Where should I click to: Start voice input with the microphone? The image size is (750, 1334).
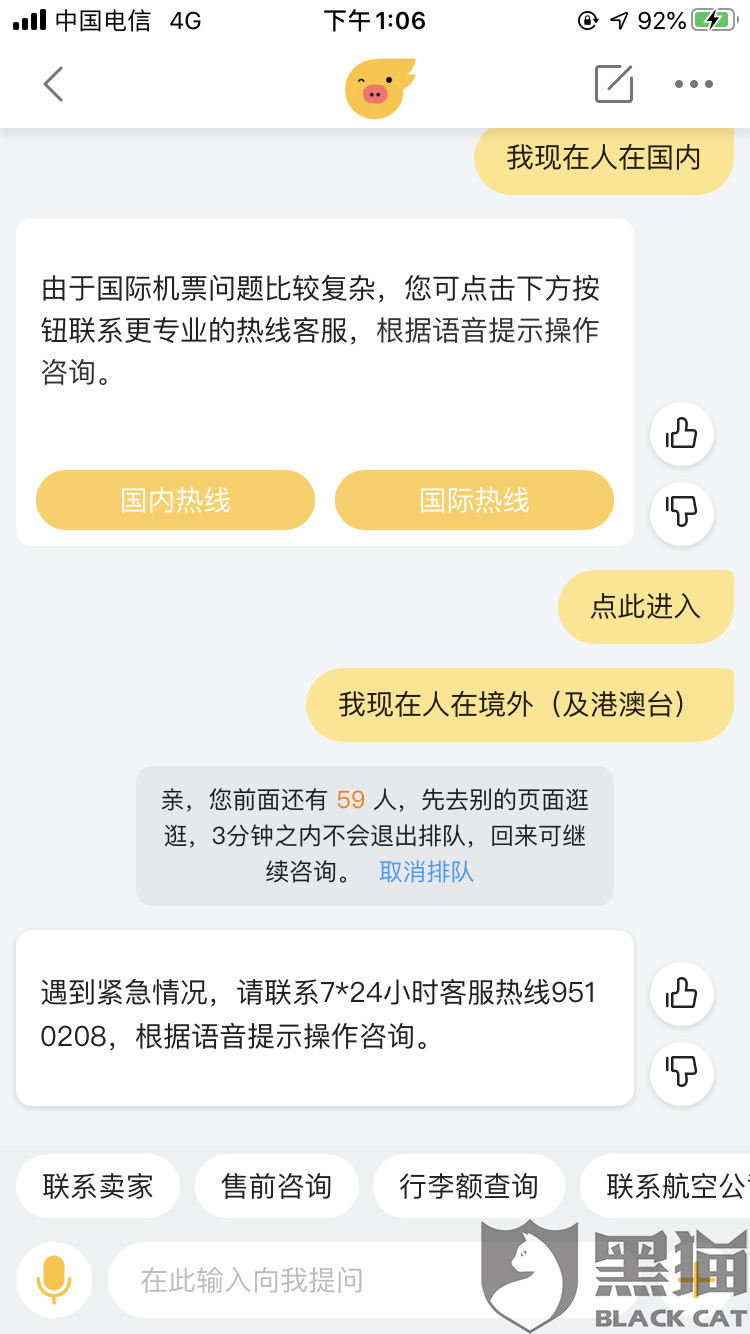(x=54, y=1279)
